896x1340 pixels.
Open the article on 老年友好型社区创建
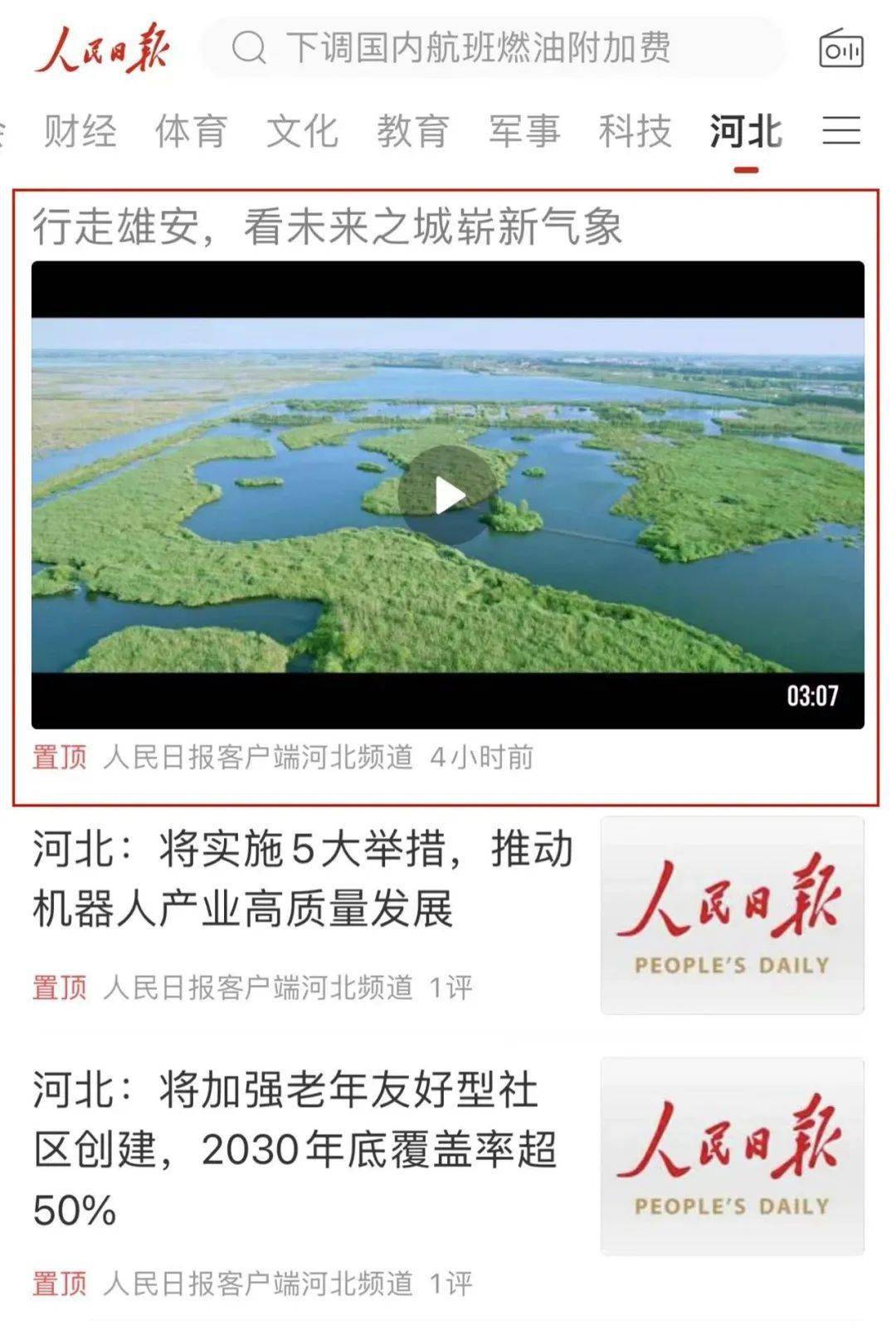coord(295,1149)
